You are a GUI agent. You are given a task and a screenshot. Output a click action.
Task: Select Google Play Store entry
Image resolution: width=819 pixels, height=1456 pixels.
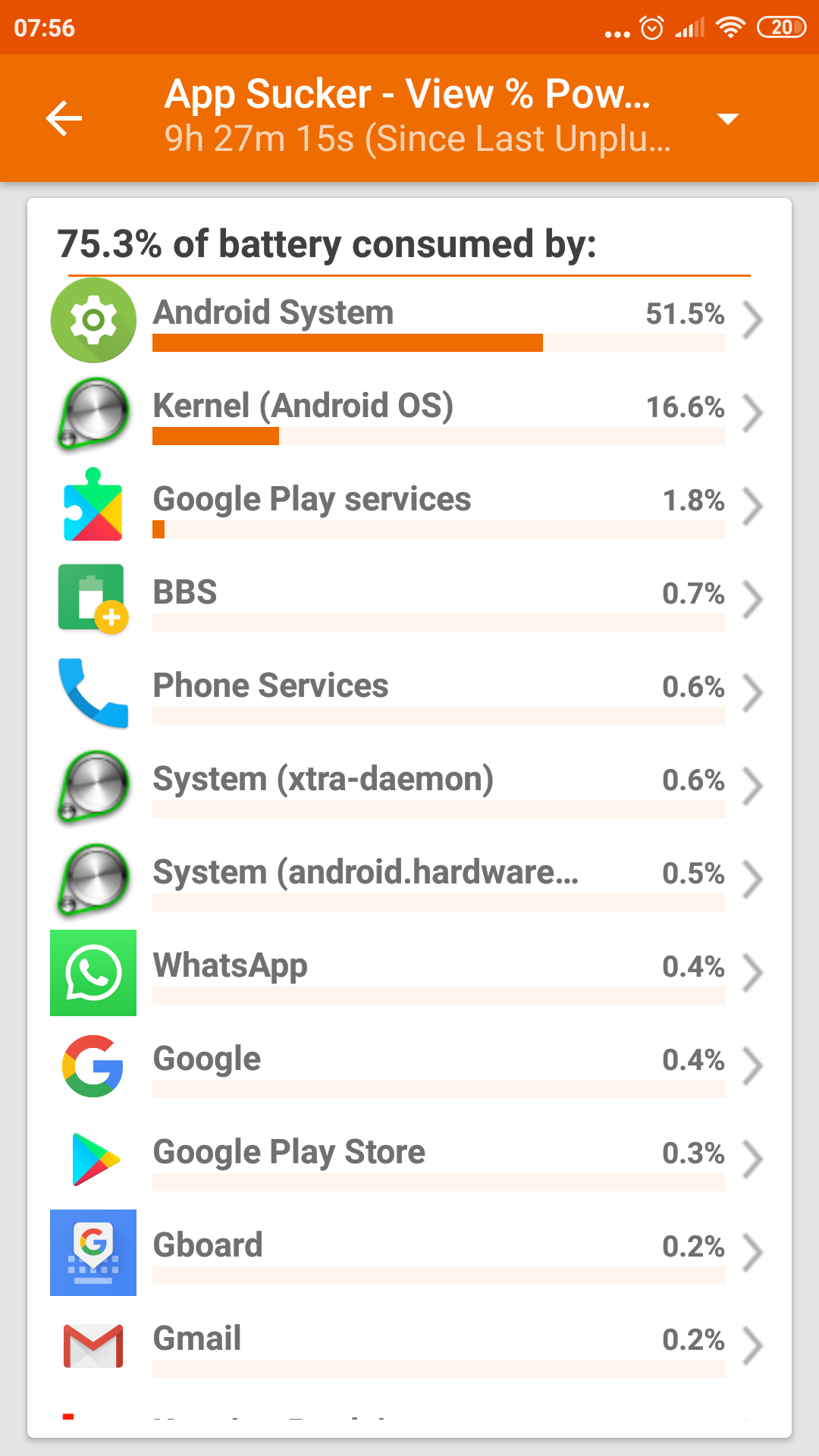tap(409, 1160)
